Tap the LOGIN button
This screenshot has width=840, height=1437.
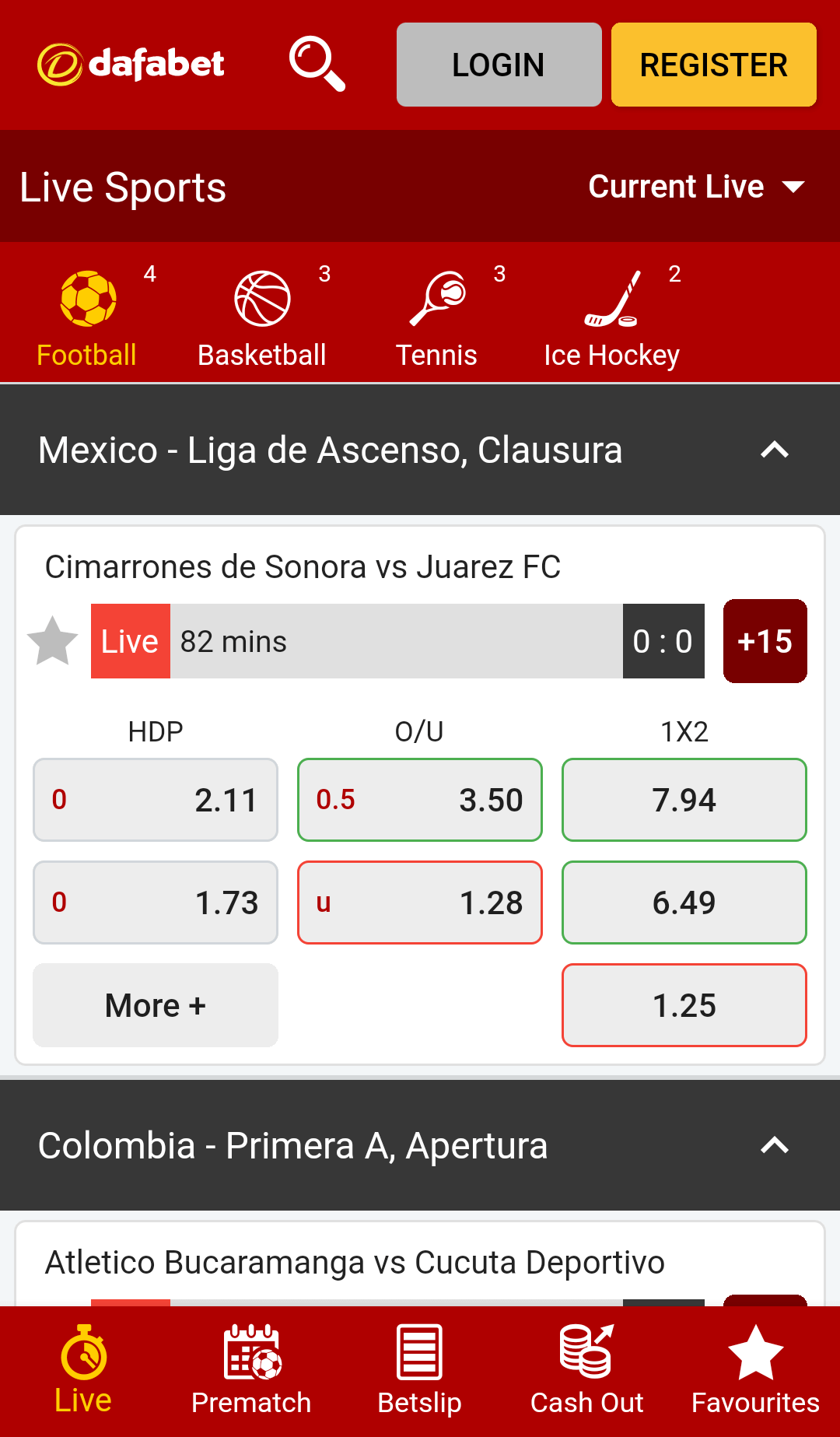coord(499,65)
